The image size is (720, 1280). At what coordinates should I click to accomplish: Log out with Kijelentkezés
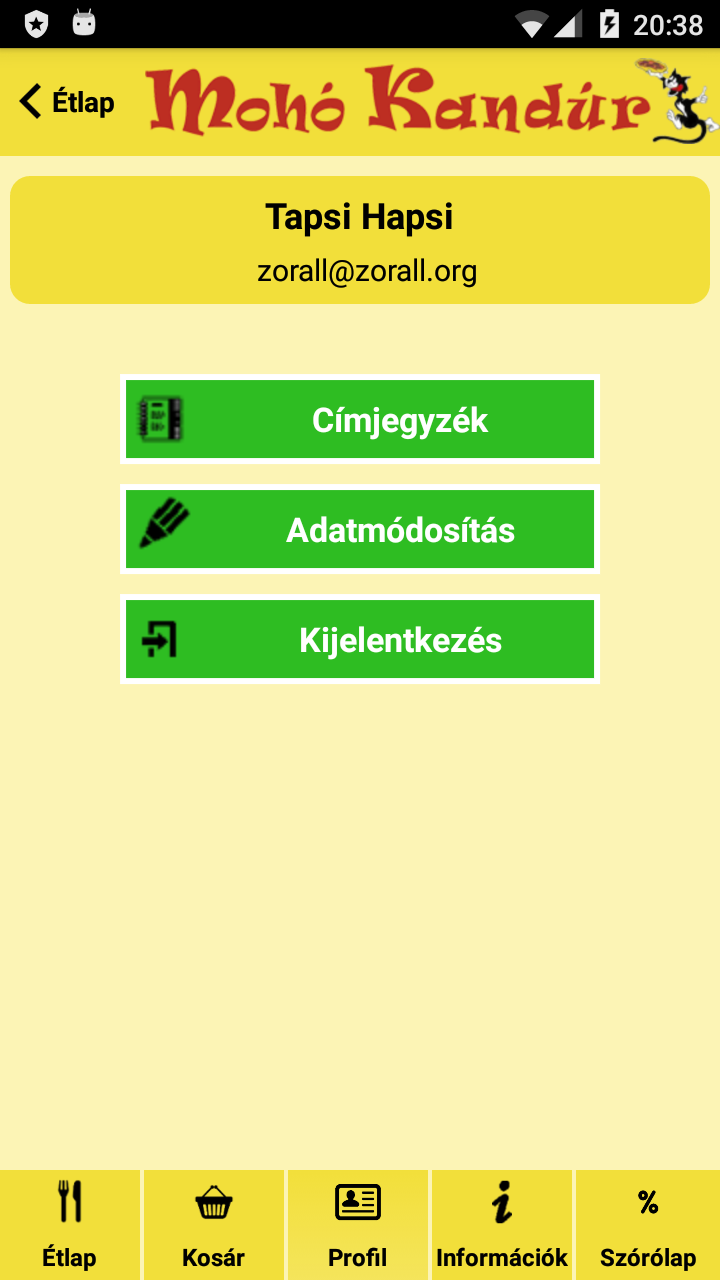coord(360,640)
